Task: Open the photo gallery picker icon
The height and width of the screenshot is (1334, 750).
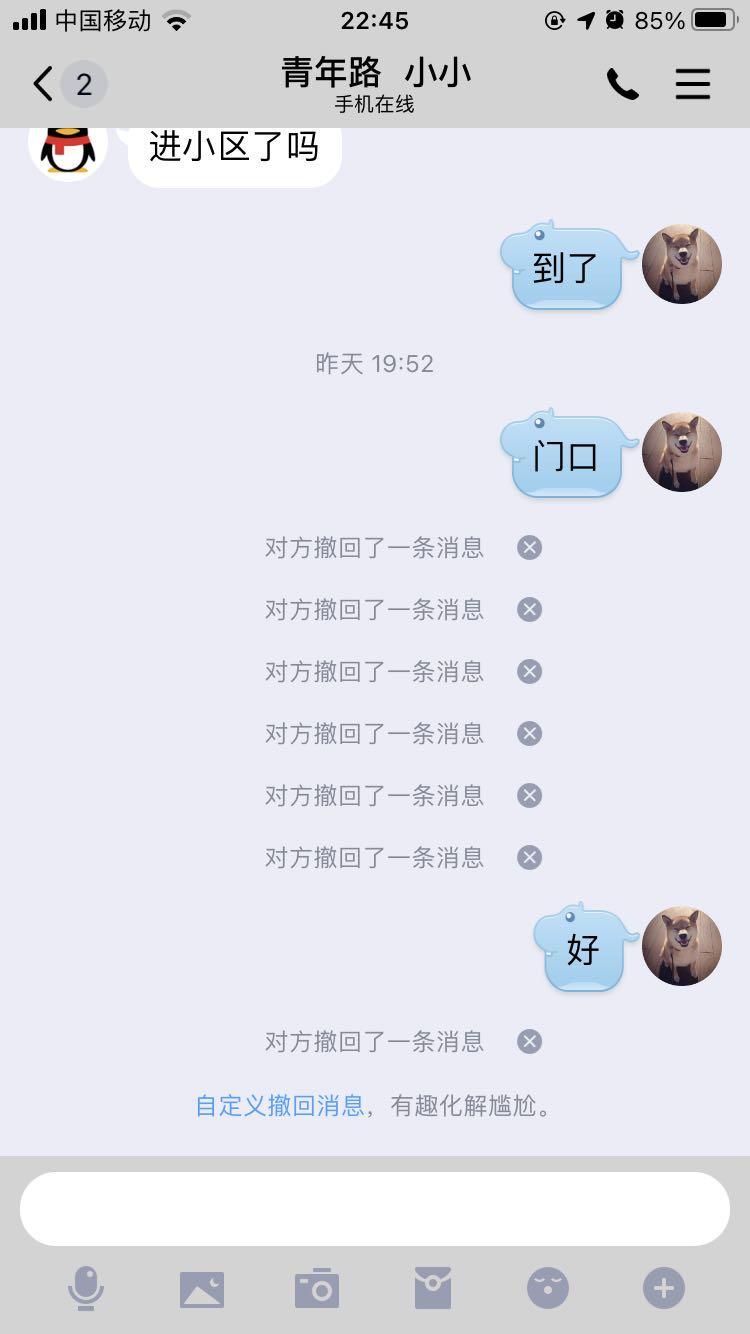Action: pos(202,1289)
